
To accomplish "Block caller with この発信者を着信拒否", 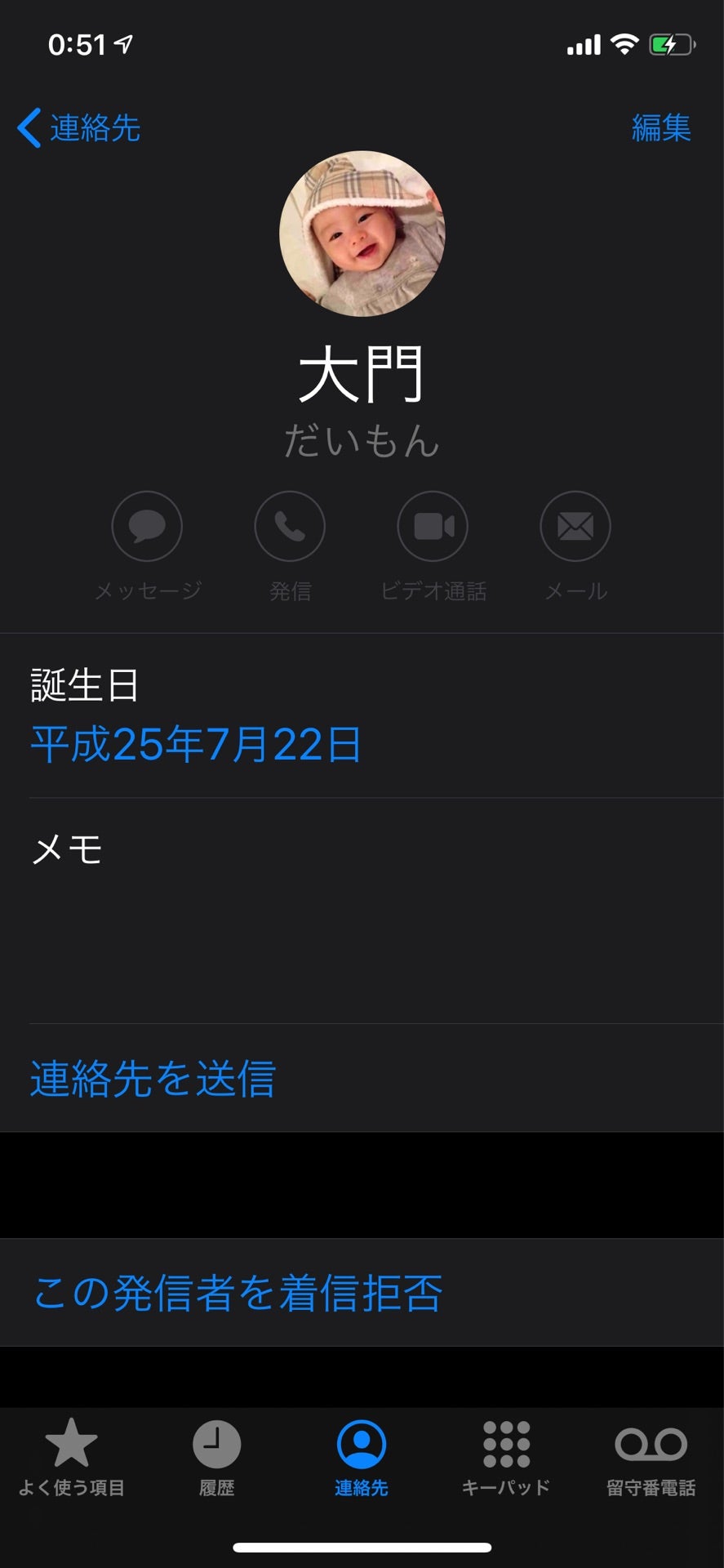I will point(238,1293).
